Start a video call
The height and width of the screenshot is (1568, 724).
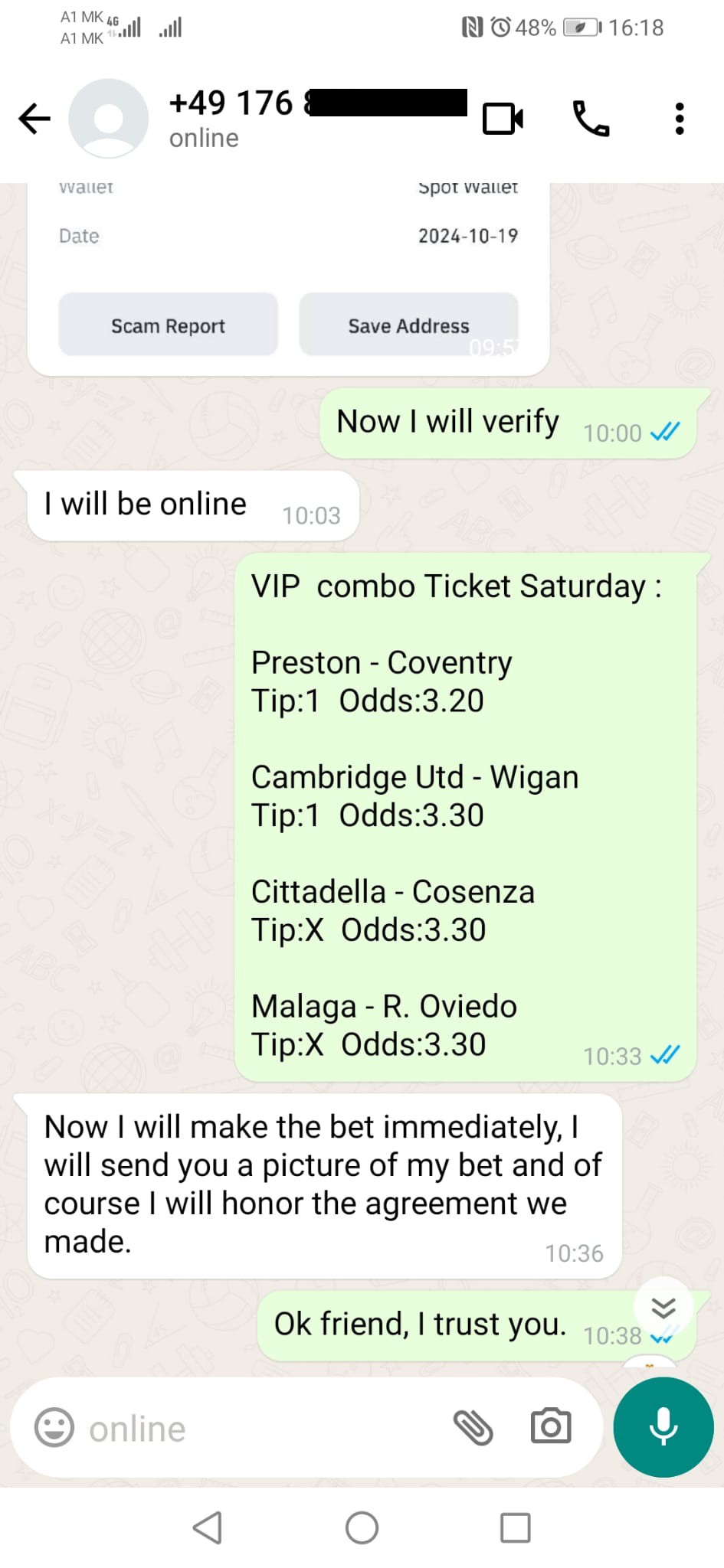pyautogui.click(x=503, y=119)
